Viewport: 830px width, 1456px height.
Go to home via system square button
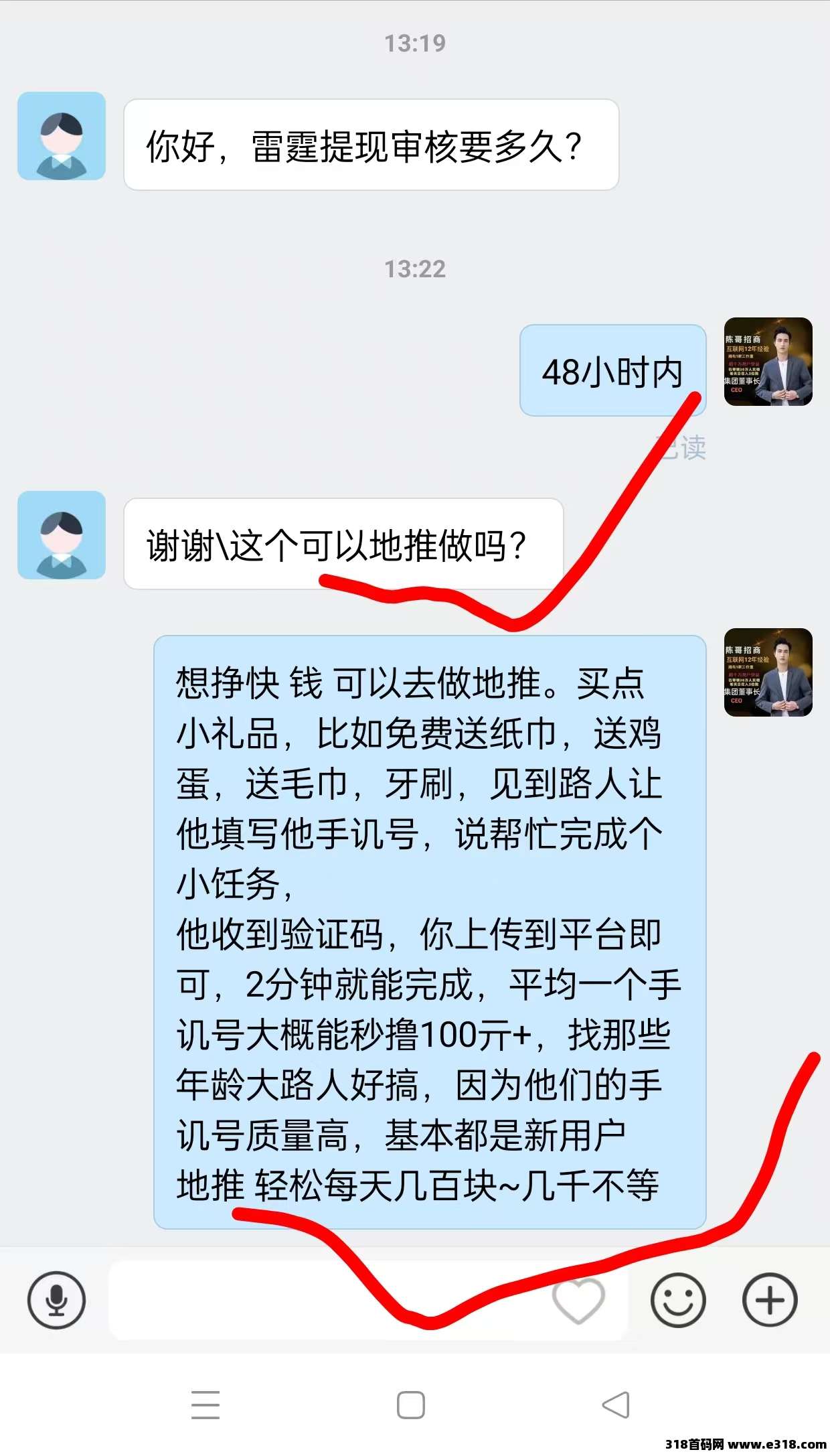411,1404
